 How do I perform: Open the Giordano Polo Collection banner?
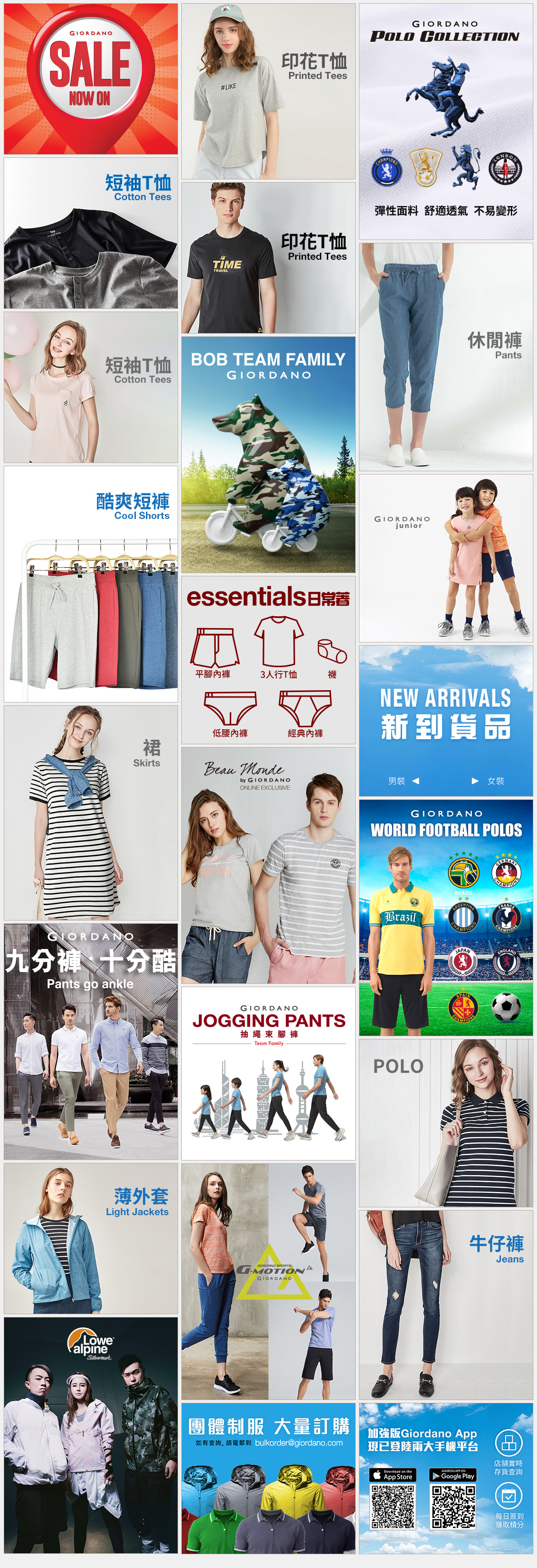(x=446, y=122)
